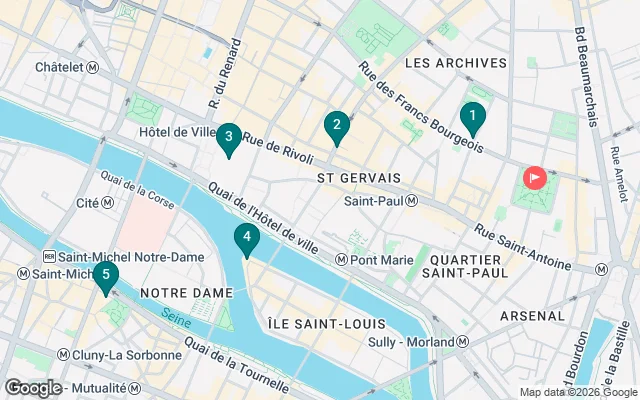The image size is (640, 400).
Task: Tap marker 4 on the Seine
Action: pyautogui.click(x=245, y=239)
